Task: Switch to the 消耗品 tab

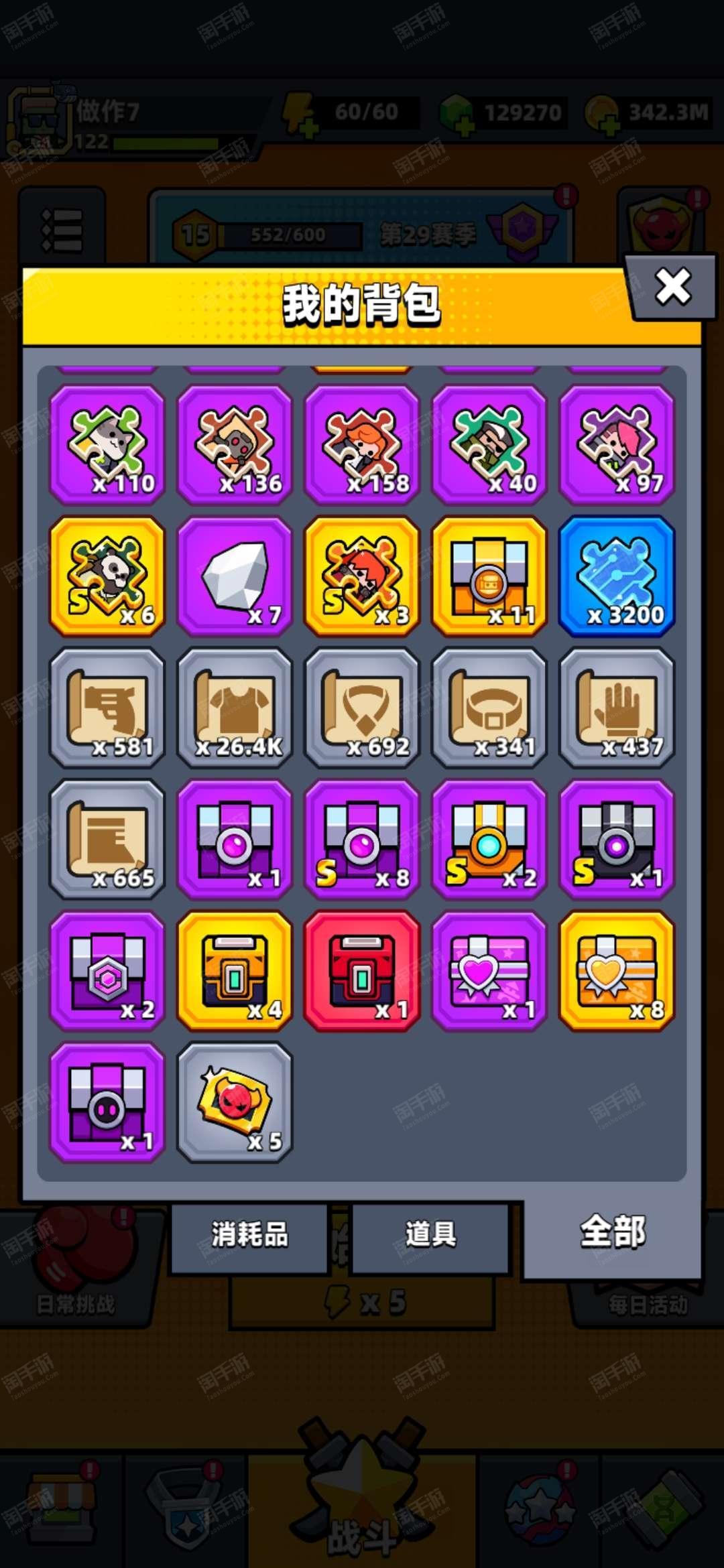Action: (x=249, y=1234)
